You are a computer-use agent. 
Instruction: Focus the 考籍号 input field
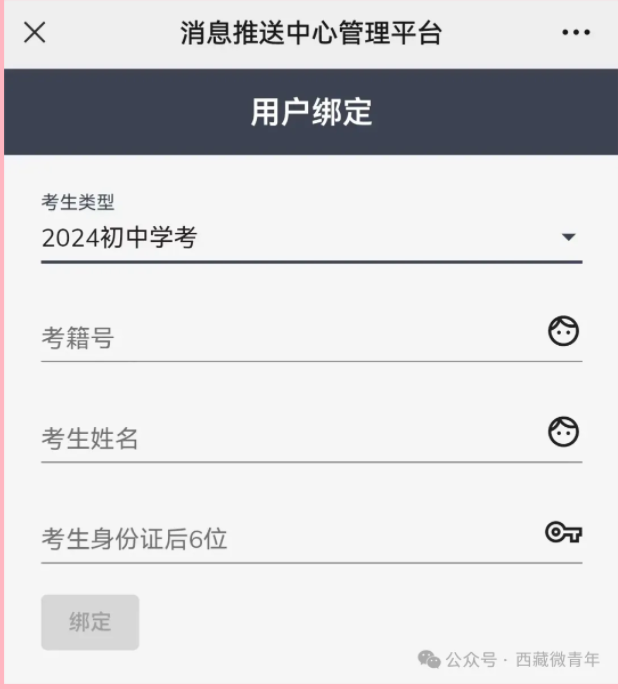coord(290,338)
